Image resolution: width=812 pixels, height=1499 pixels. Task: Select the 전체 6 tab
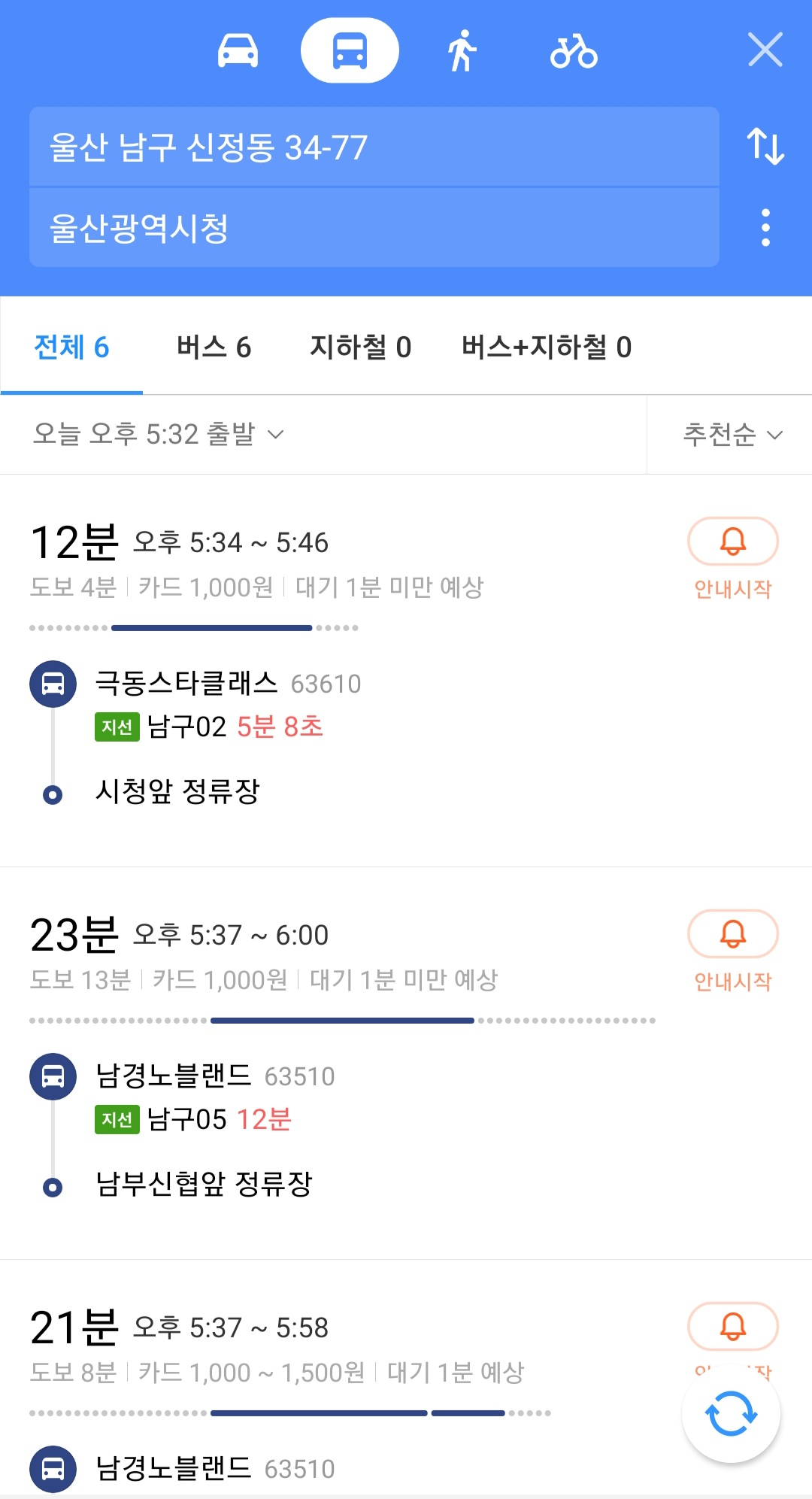(x=71, y=347)
